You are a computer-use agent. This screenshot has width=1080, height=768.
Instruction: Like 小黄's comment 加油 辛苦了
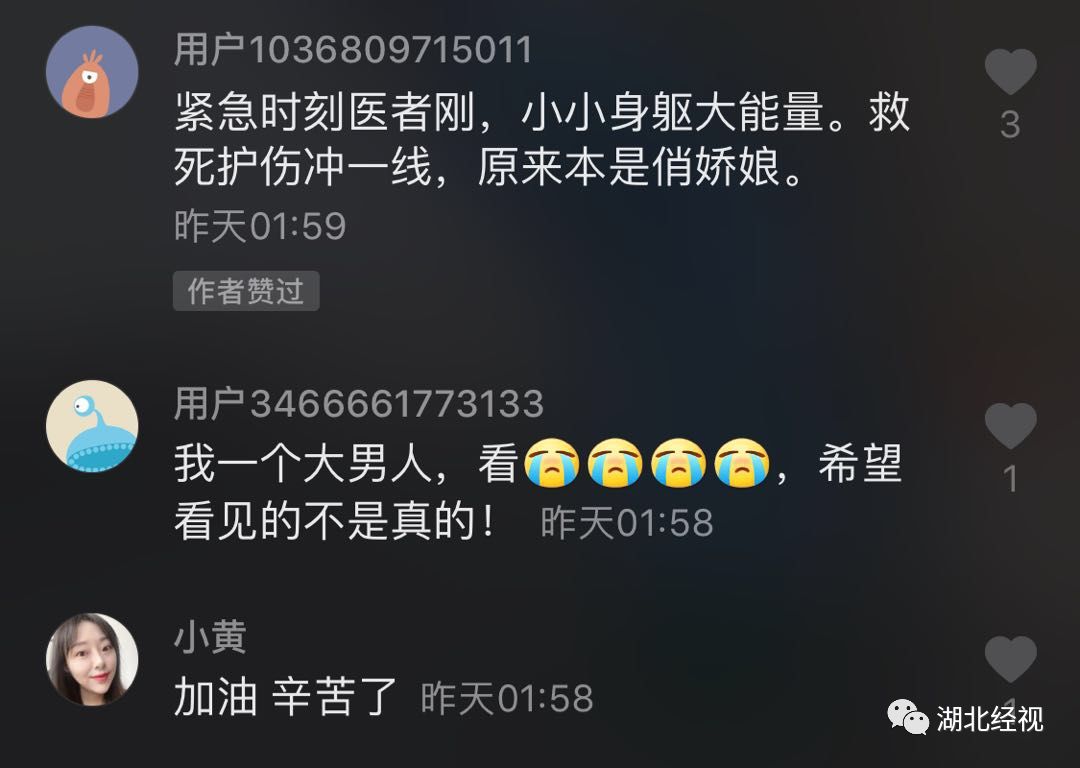click(1010, 660)
